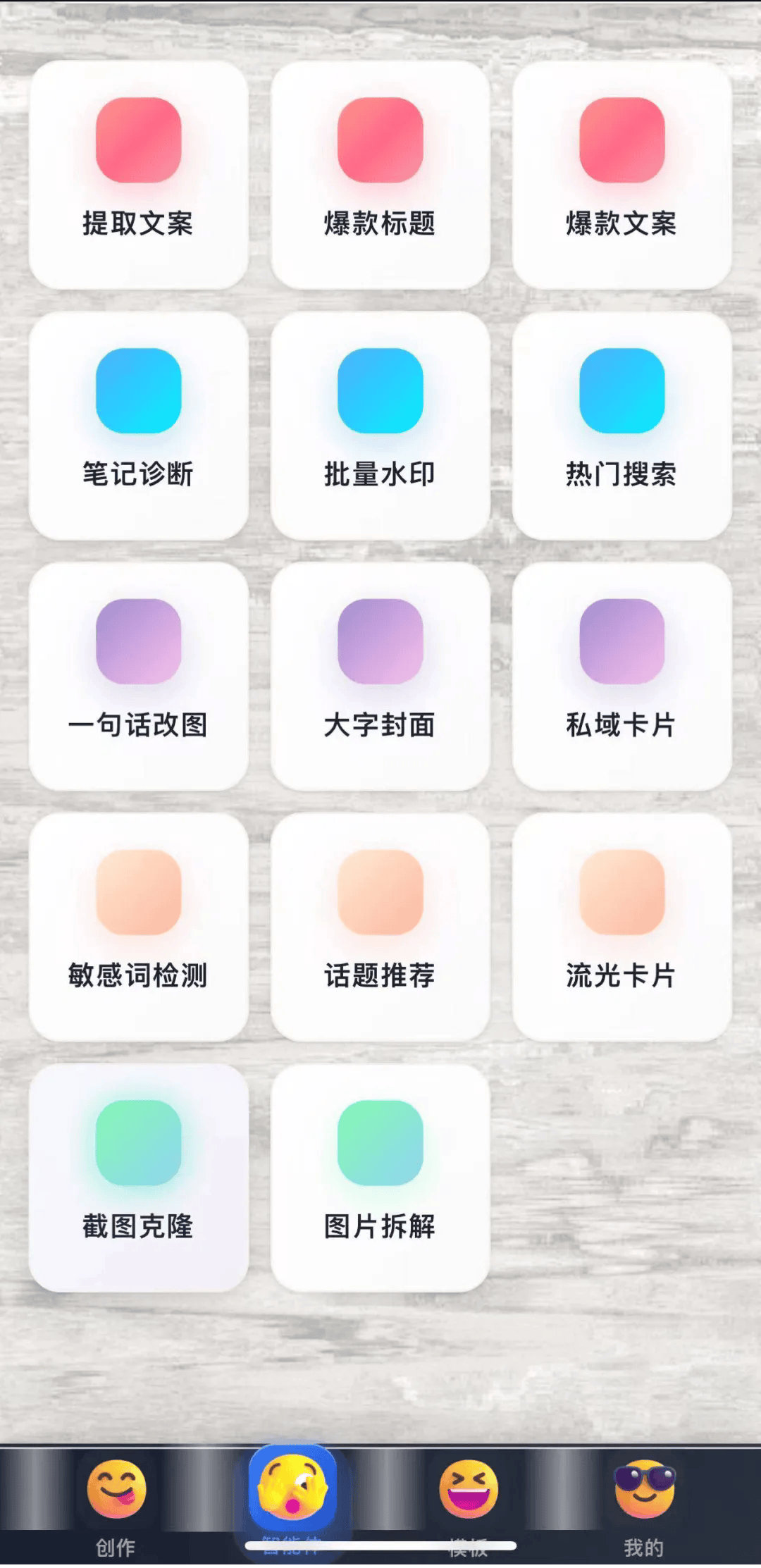This screenshot has height=1568, width=761.
Task: Open the 图片拆解 card
Action: (380, 1178)
